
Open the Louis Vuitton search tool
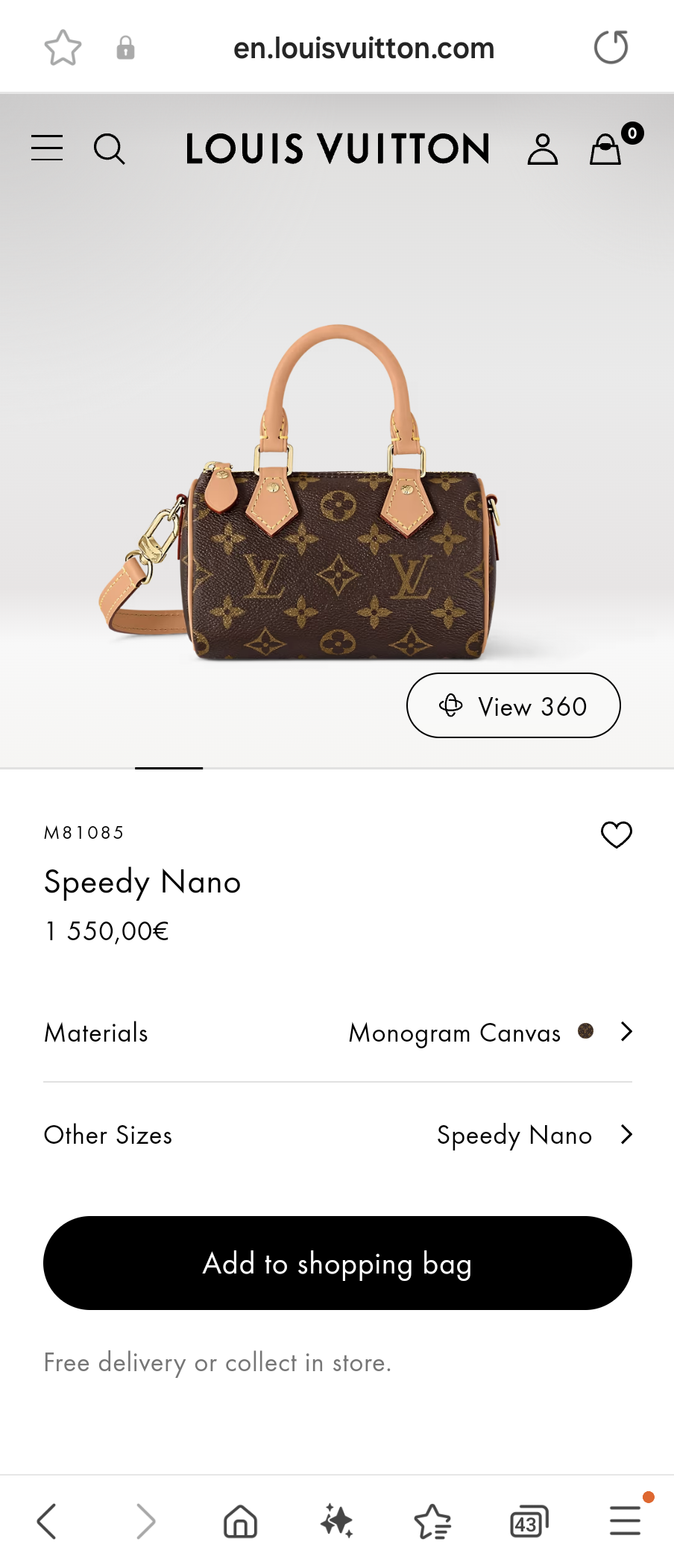(110, 148)
